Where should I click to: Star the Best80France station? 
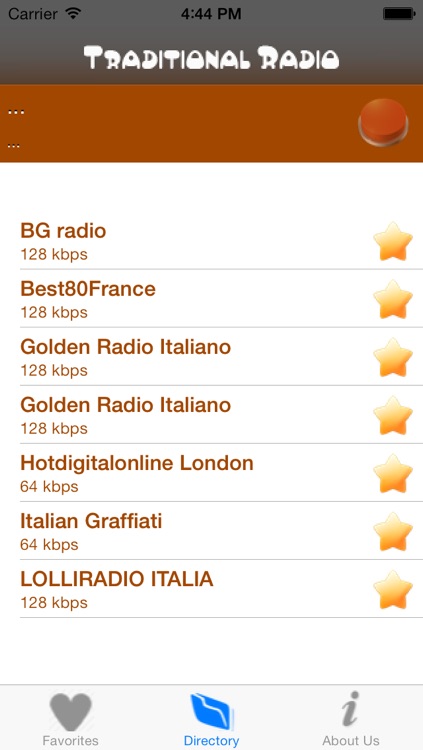pos(393,299)
